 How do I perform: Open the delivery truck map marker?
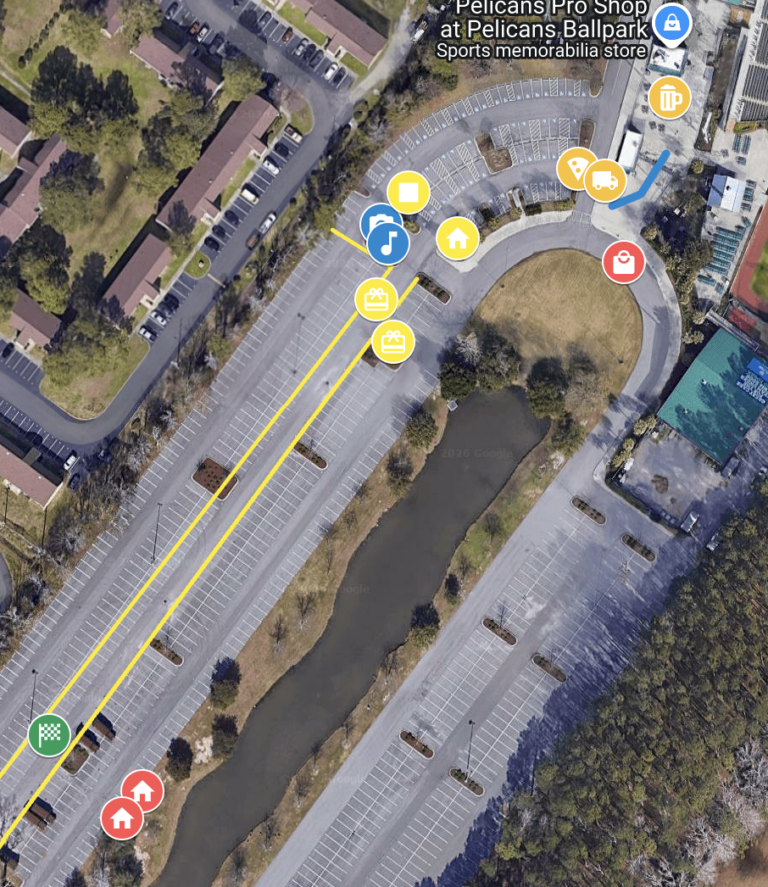(x=605, y=180)
